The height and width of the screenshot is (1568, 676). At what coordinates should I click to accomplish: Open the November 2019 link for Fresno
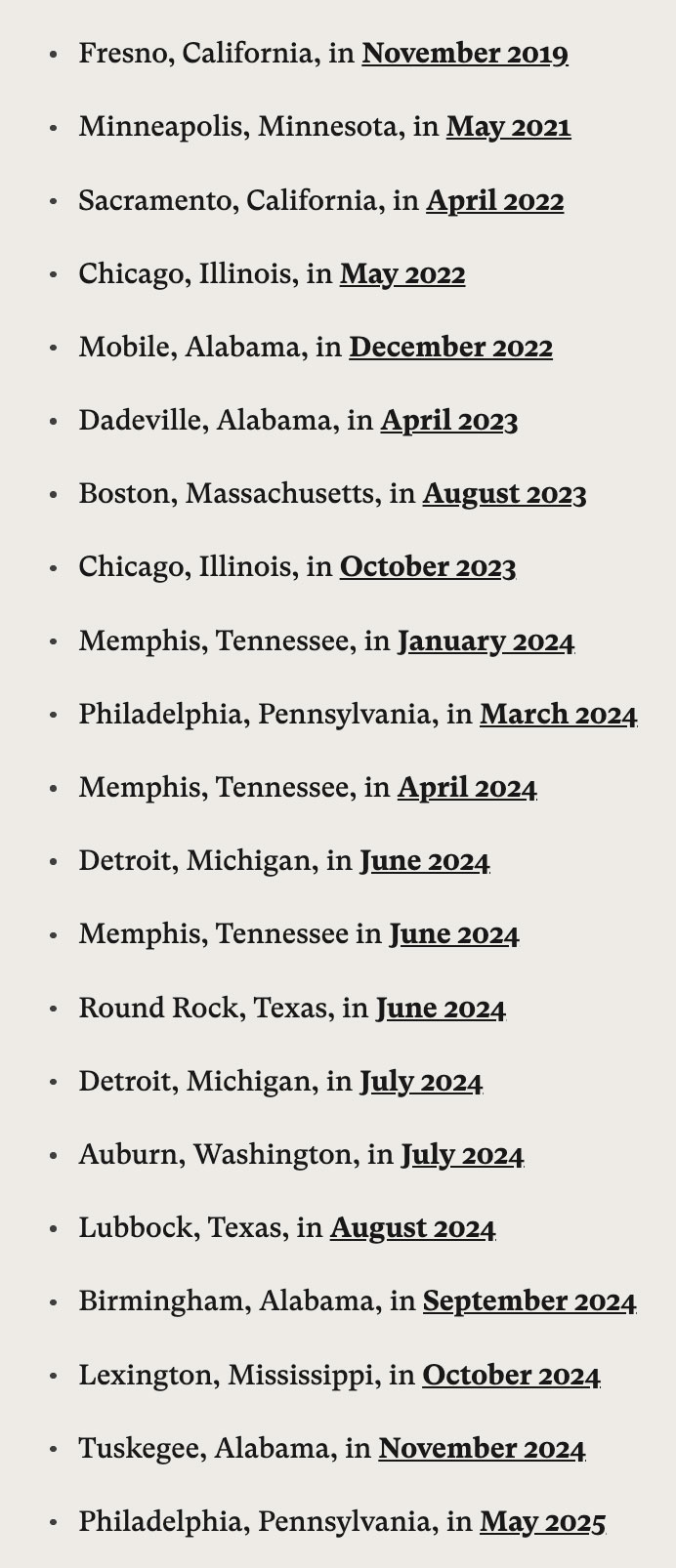(x=465, y=53)
